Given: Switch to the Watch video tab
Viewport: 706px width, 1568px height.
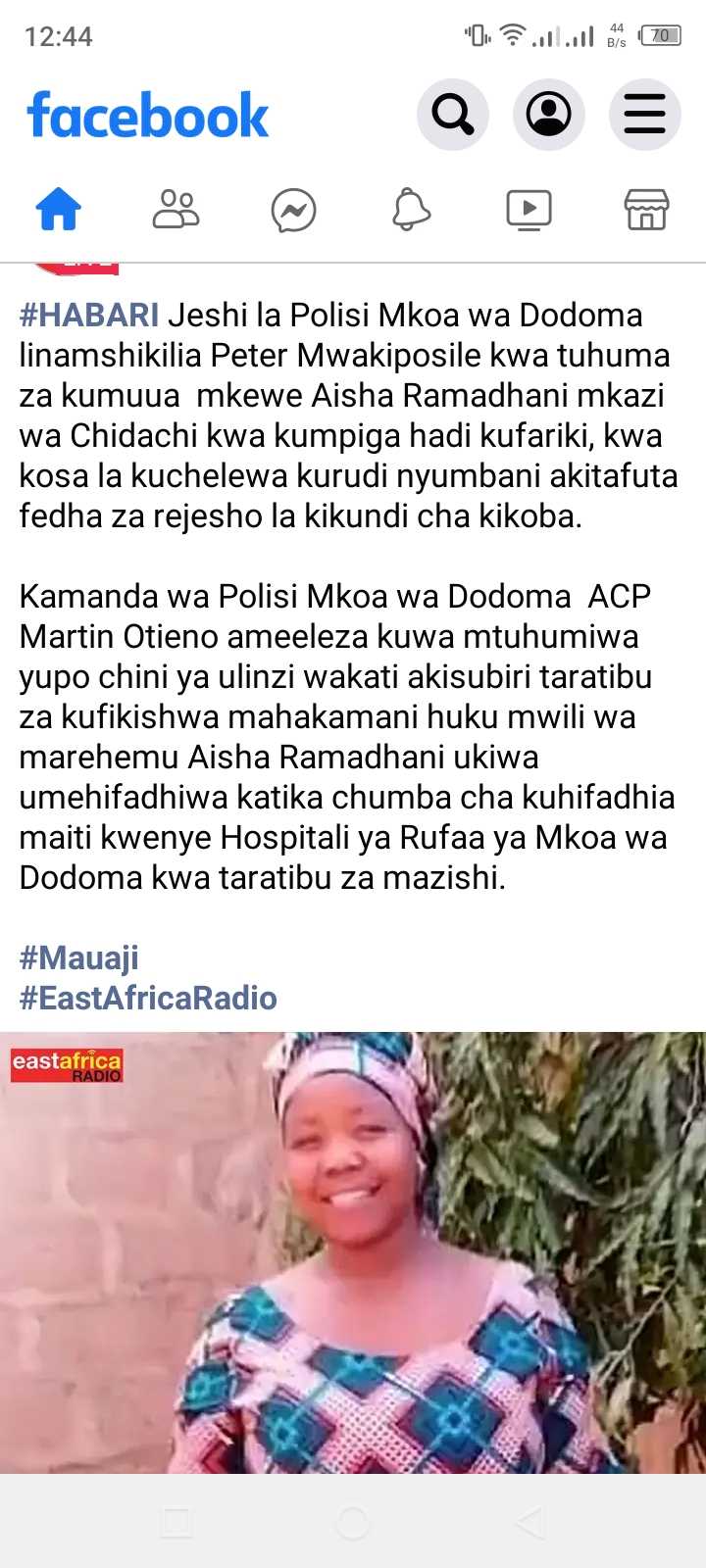Looking at the screenshot, I should point(529,210).
